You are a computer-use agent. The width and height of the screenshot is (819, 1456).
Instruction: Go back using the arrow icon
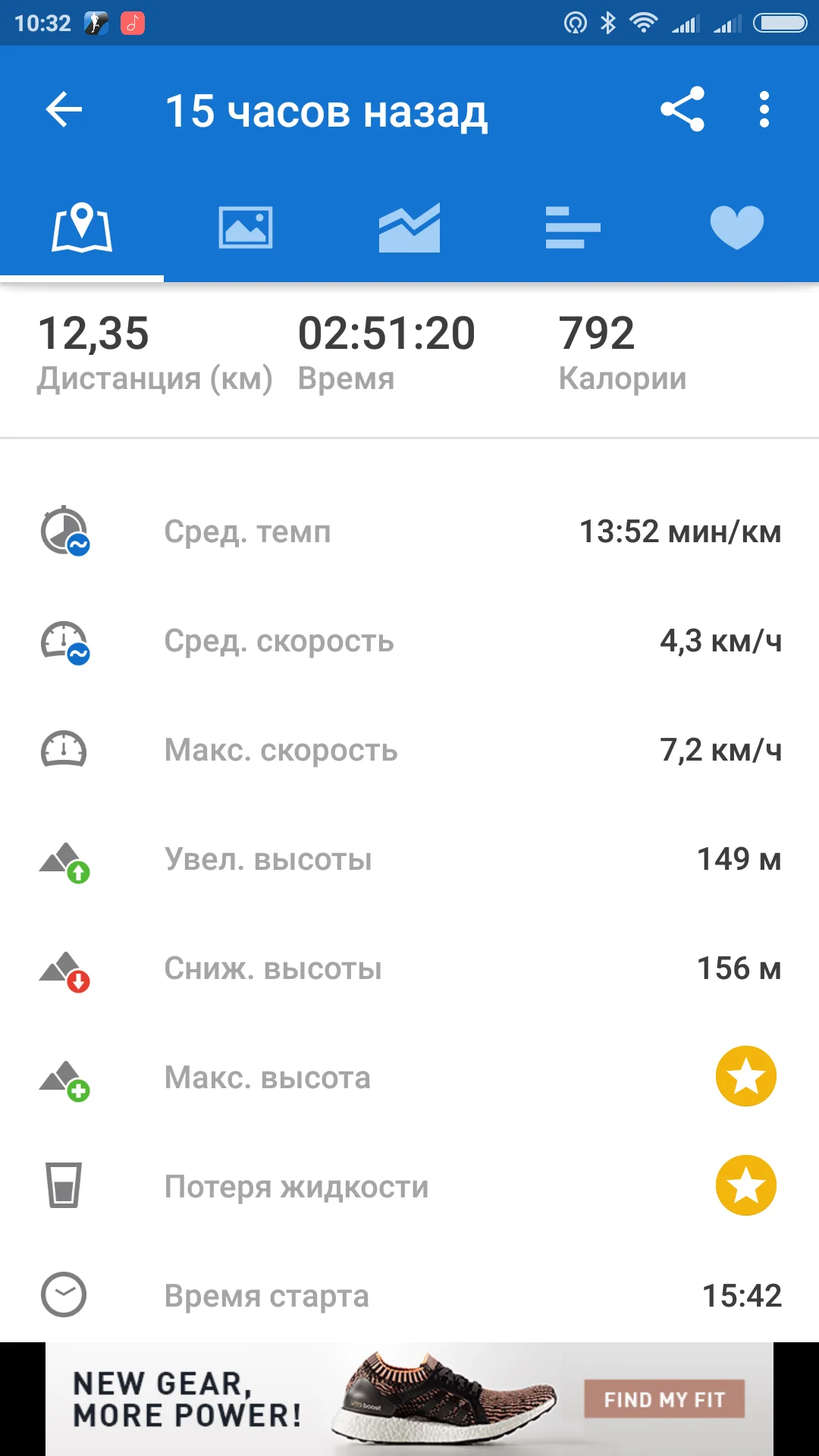pos(64,110)
